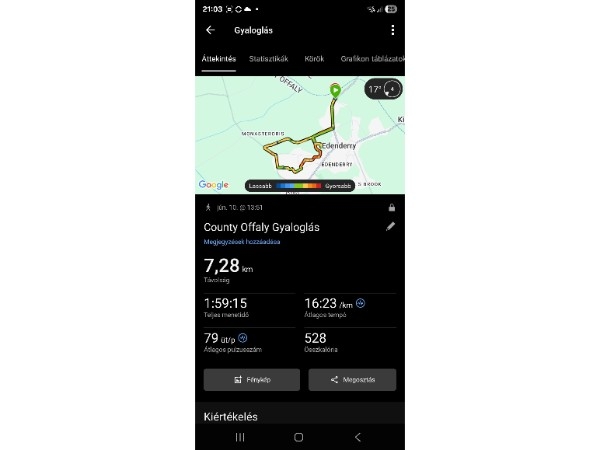Tap the Fénykép button
The image size is (600, 450).
(x=251, y=380)
